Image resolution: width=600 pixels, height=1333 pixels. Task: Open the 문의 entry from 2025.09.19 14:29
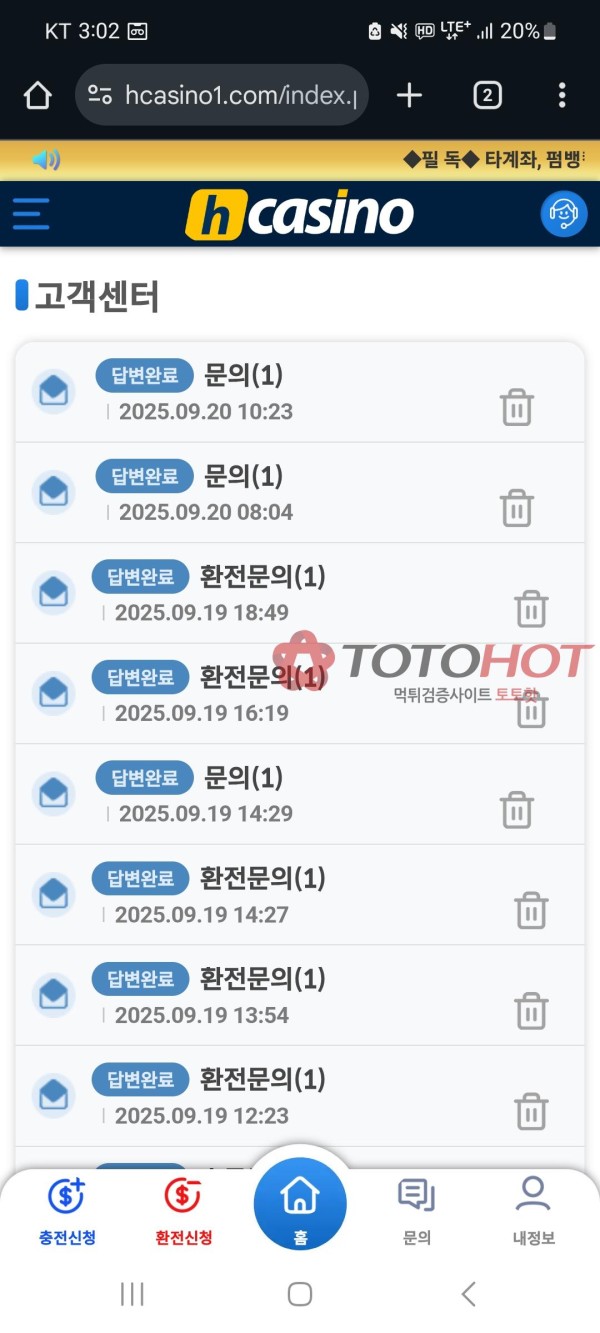click(x=243, y=778)
